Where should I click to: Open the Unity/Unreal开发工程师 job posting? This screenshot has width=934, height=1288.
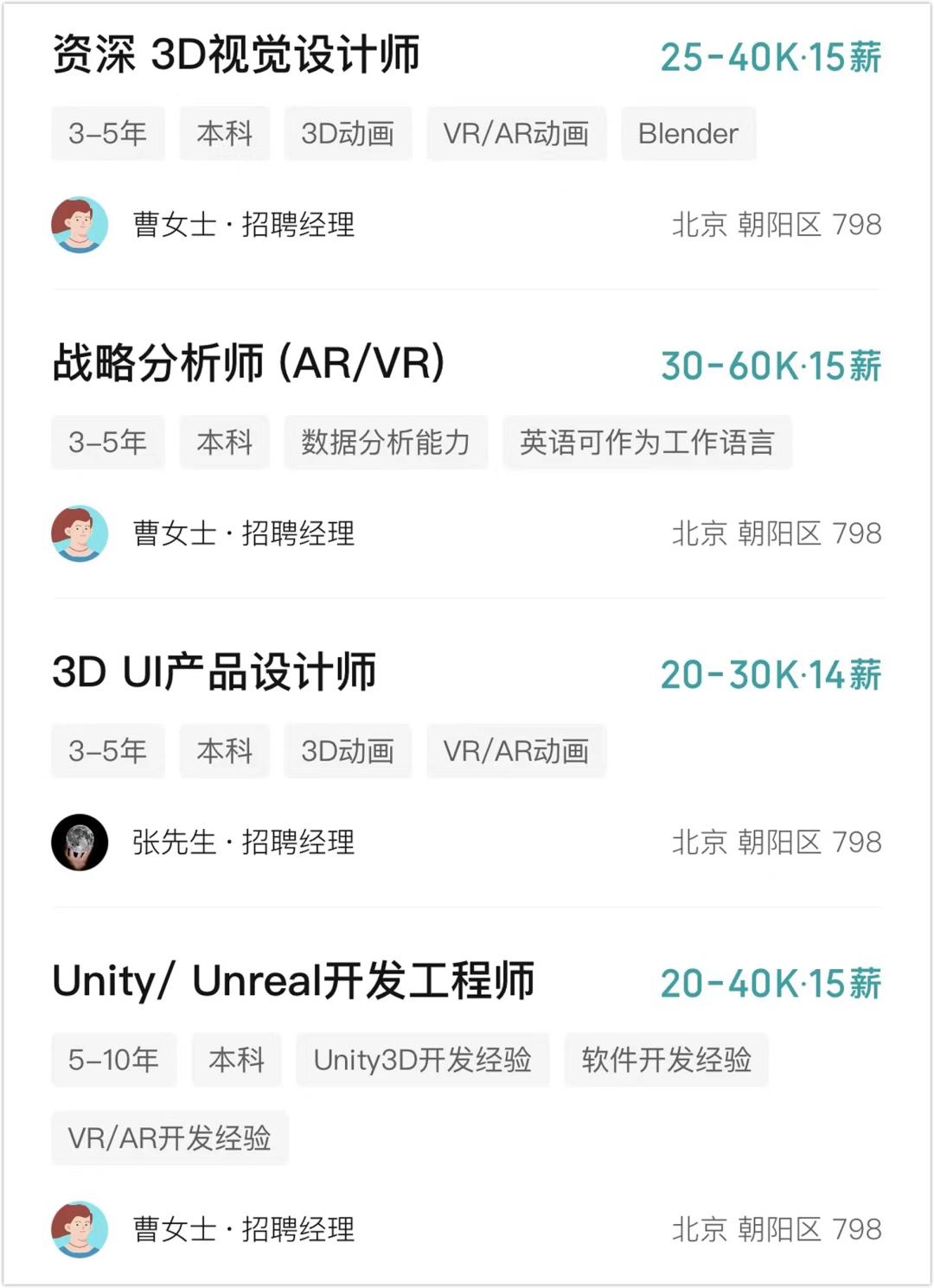pos(293,981)
